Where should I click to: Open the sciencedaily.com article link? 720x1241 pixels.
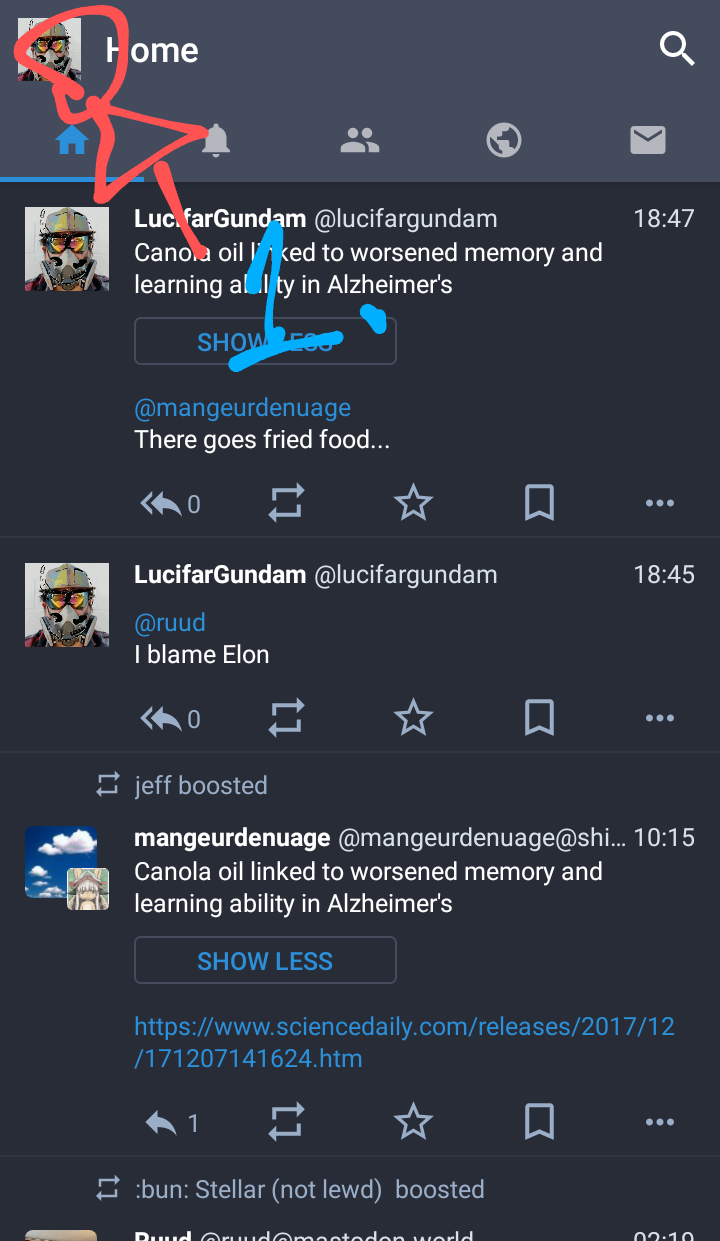[404, 1042]
